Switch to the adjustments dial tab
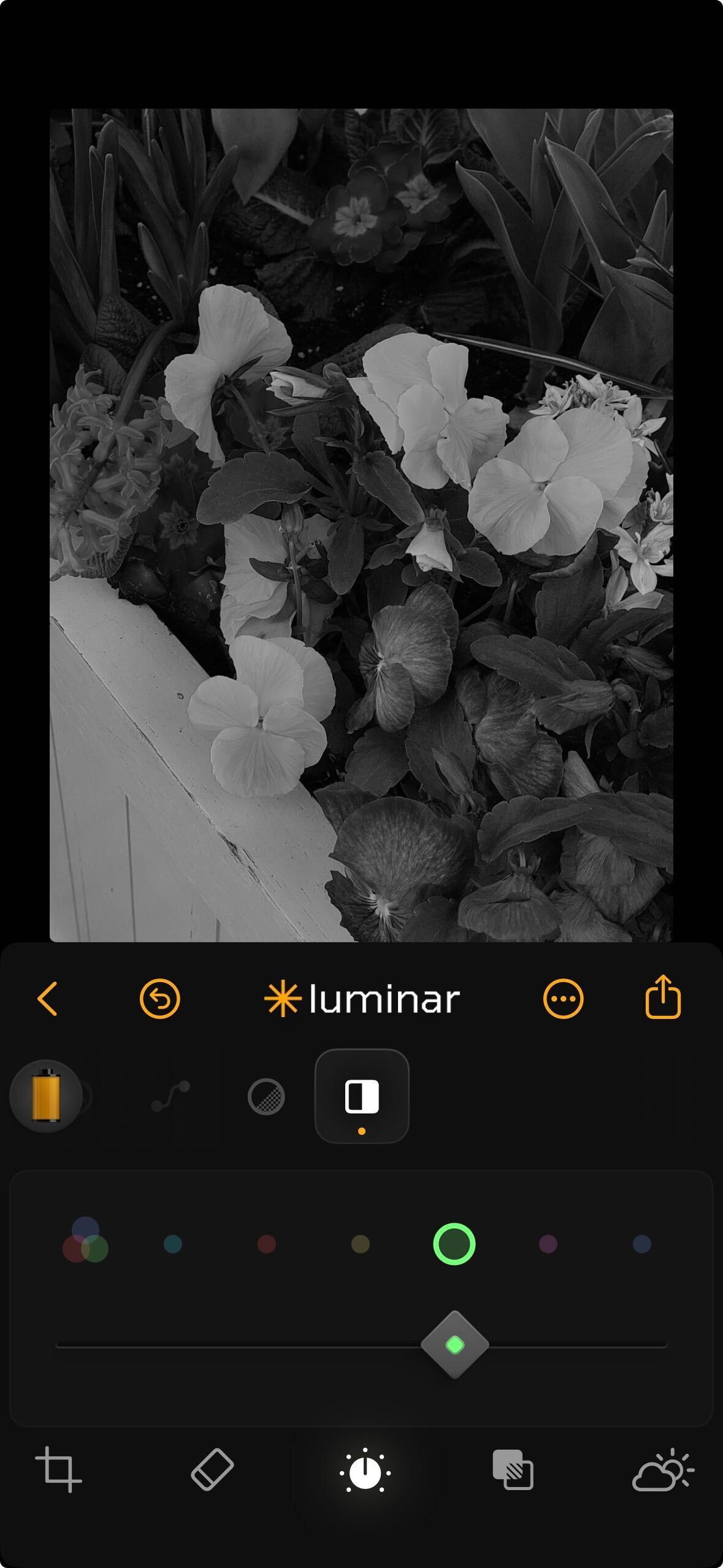Screen dimensions: 723x1568 coord(365,1471)
